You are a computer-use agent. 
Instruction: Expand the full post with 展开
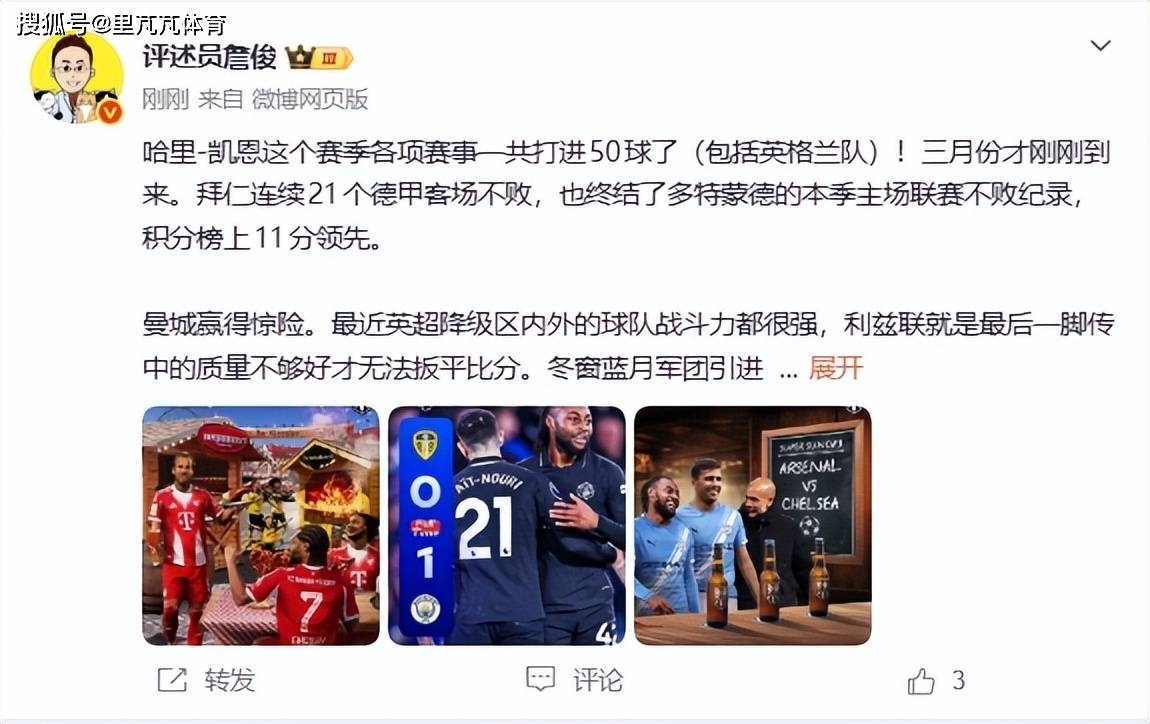click(835, 367)
